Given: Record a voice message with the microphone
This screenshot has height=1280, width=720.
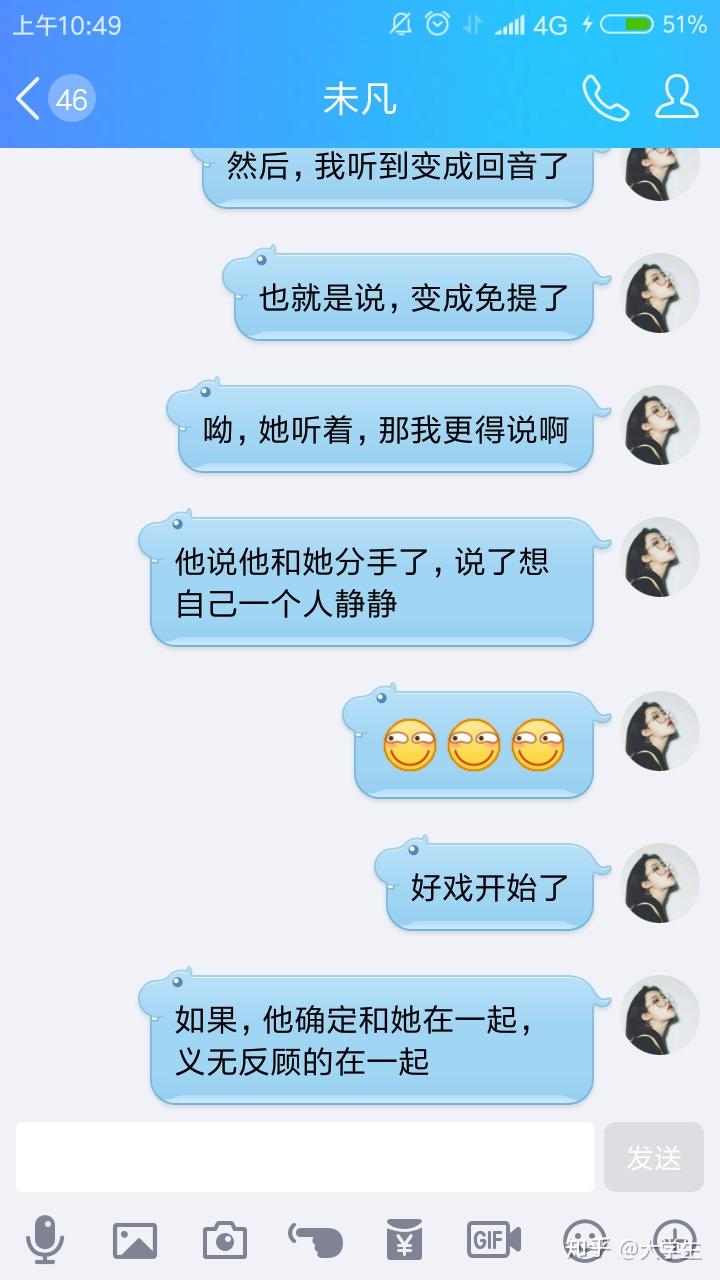Looking at the screenshot, I should click(44, 1240).
